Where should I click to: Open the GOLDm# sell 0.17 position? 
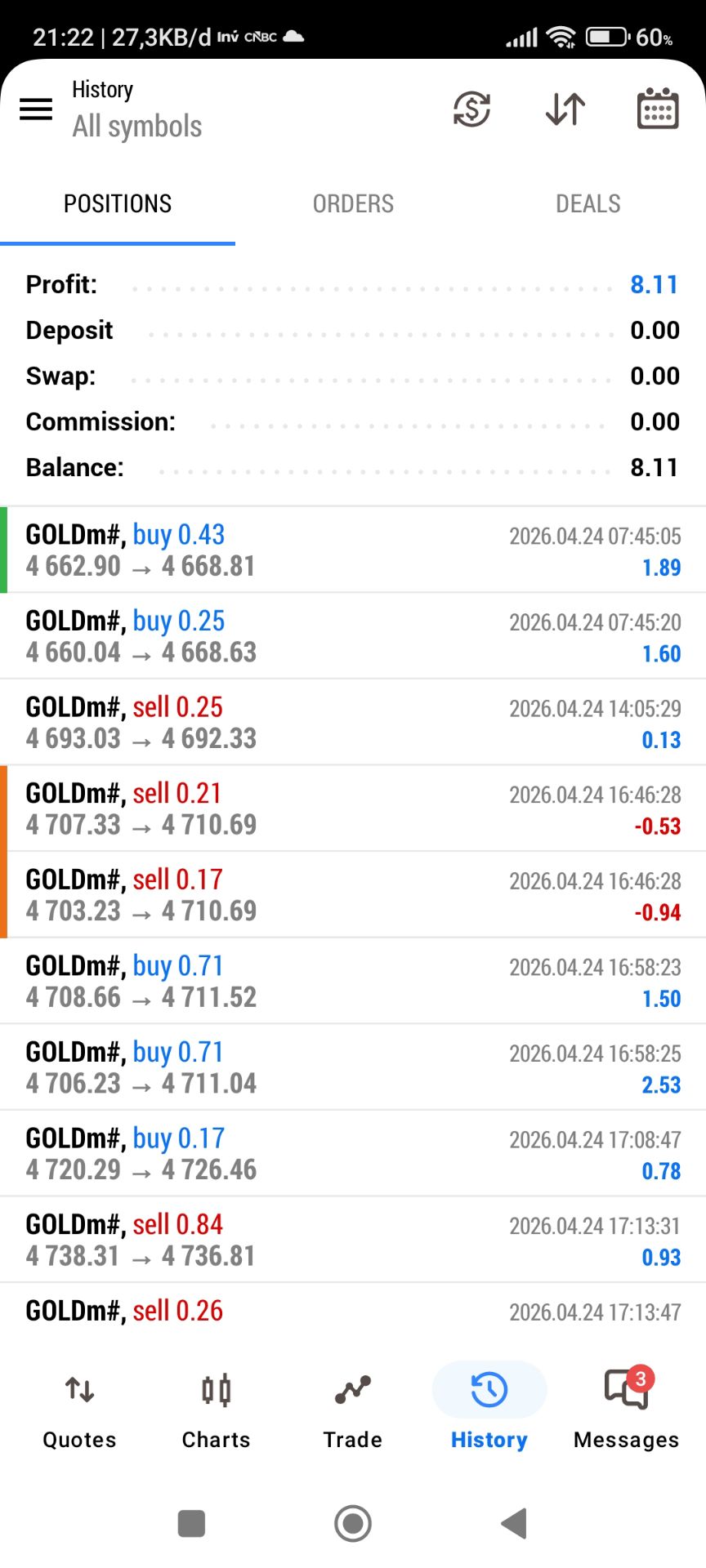tap(353, 895)
